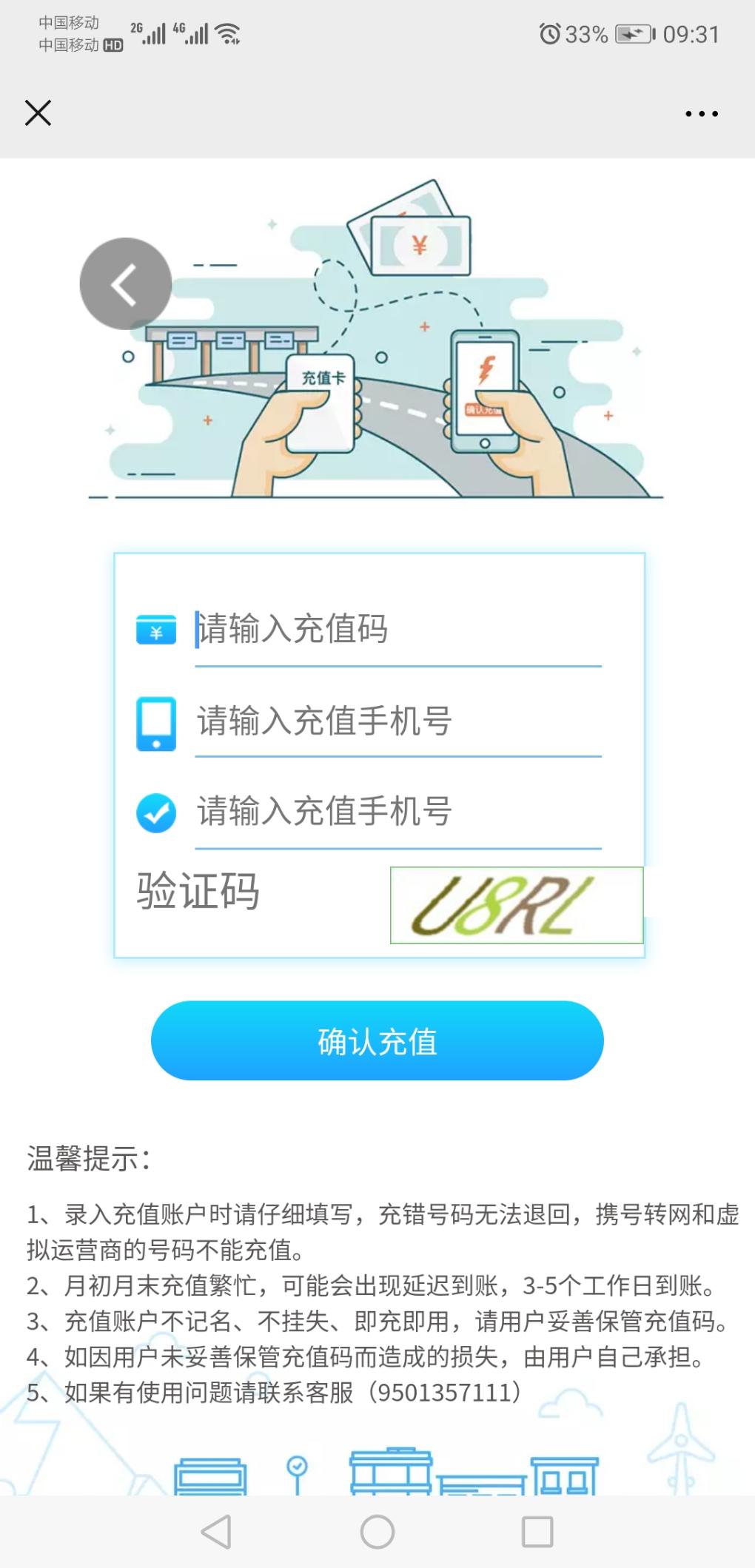Tap the gray back arrow circle
755x1568 pixels.
click(126, 283)
